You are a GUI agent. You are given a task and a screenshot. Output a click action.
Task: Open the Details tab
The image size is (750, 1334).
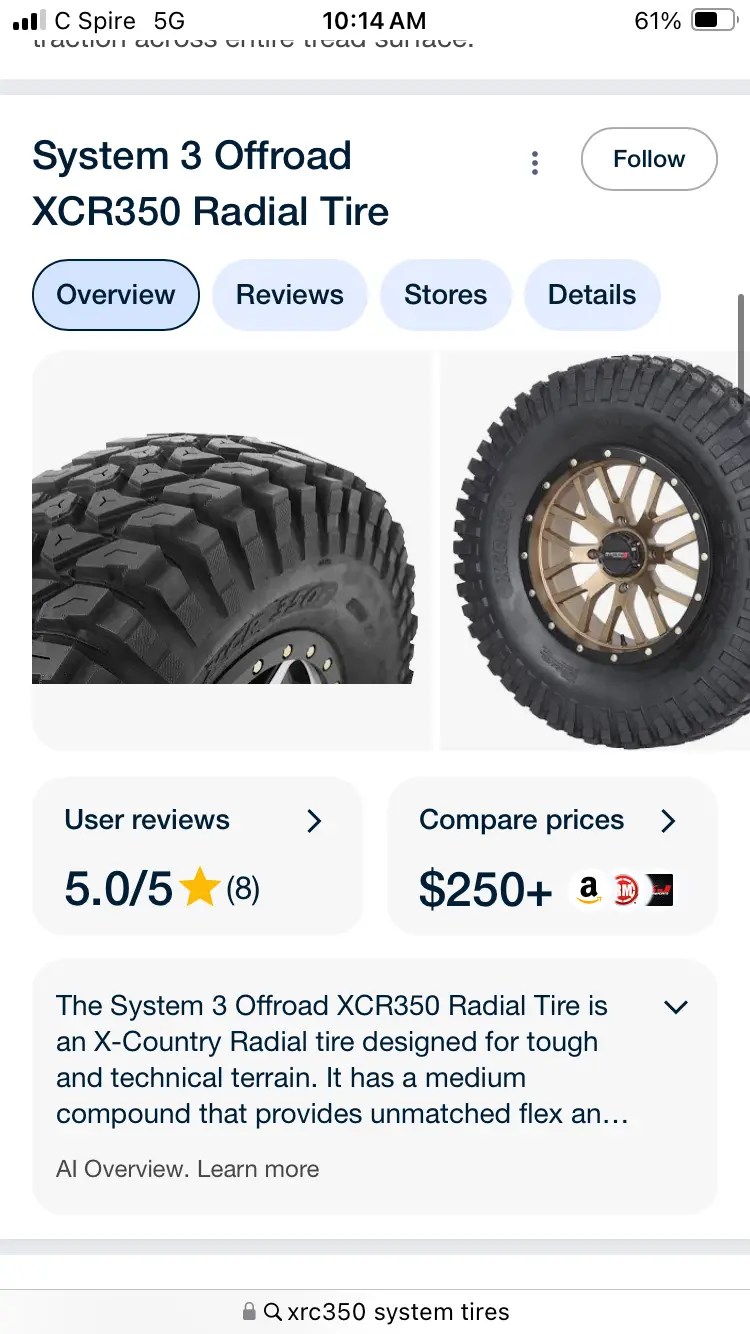tap(591, 295)
